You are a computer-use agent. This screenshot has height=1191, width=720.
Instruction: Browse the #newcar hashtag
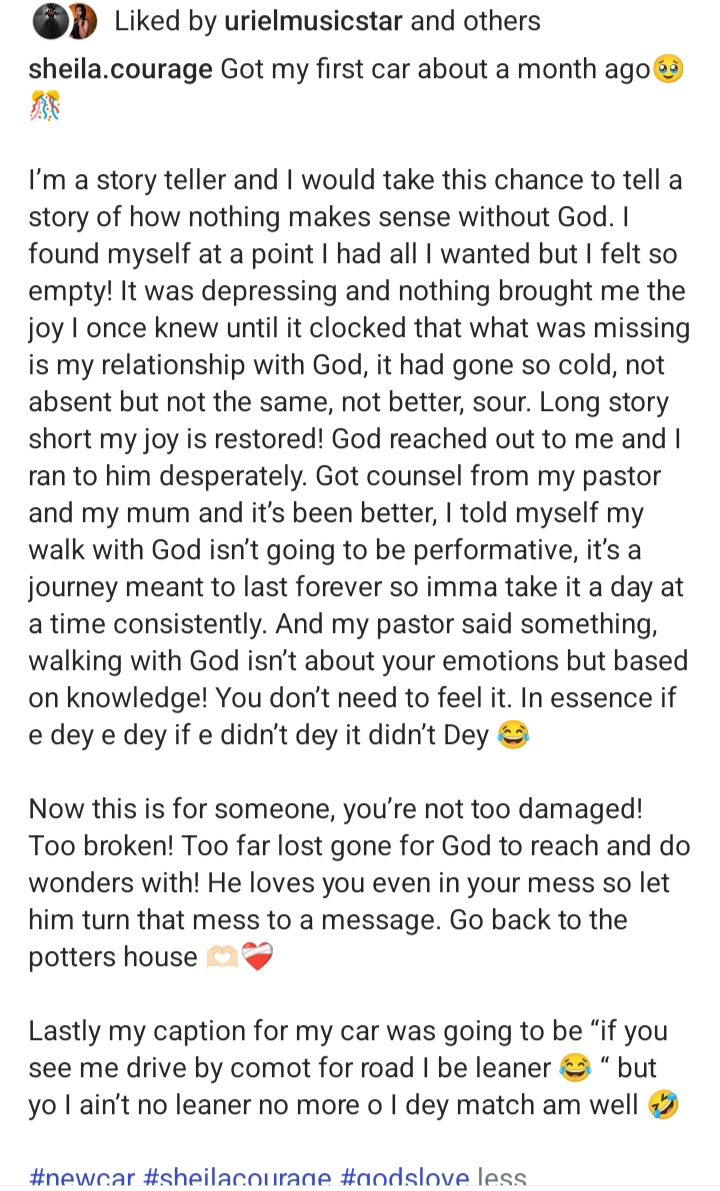[x=81, y=1180]
